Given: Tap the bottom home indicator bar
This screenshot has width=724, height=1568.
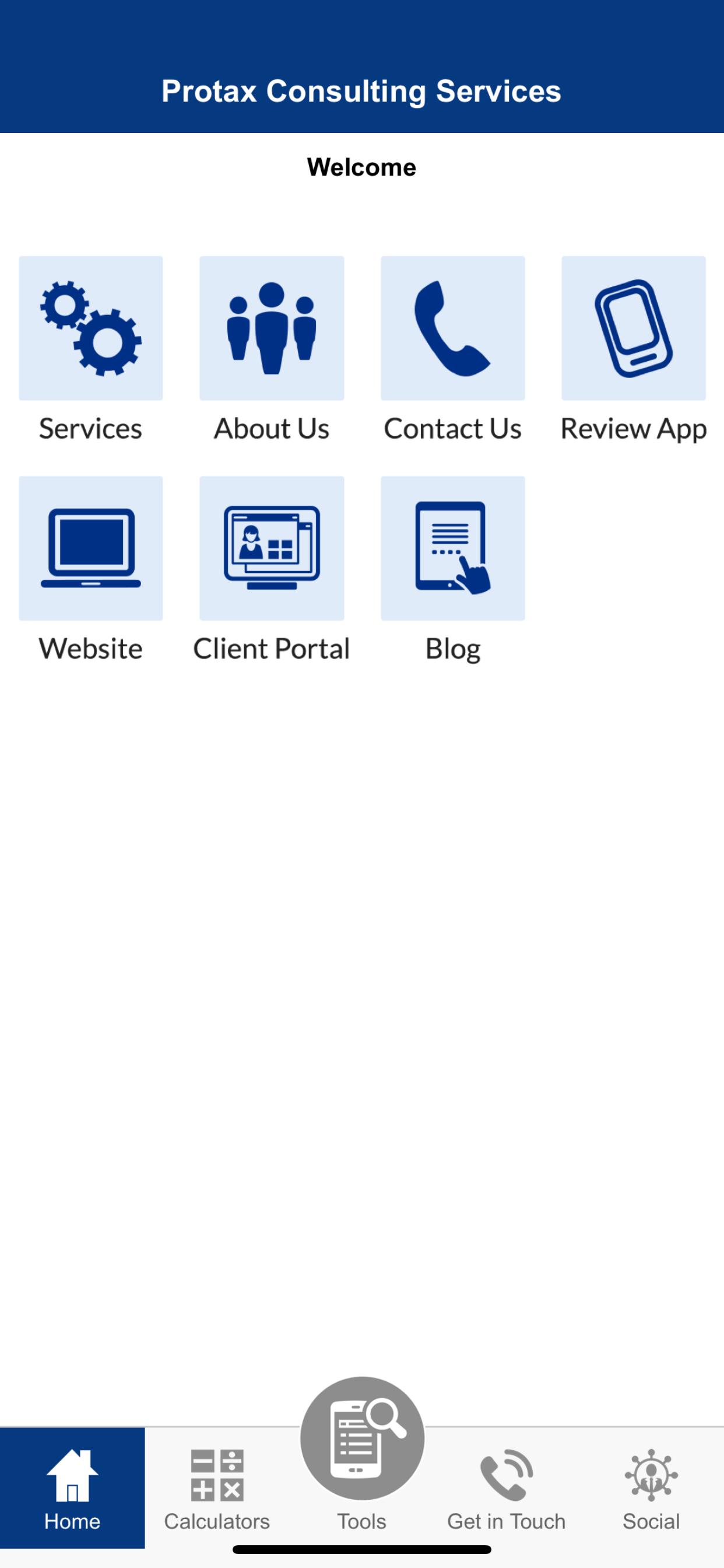Looking at the screenshot, I should [361, 1550].
